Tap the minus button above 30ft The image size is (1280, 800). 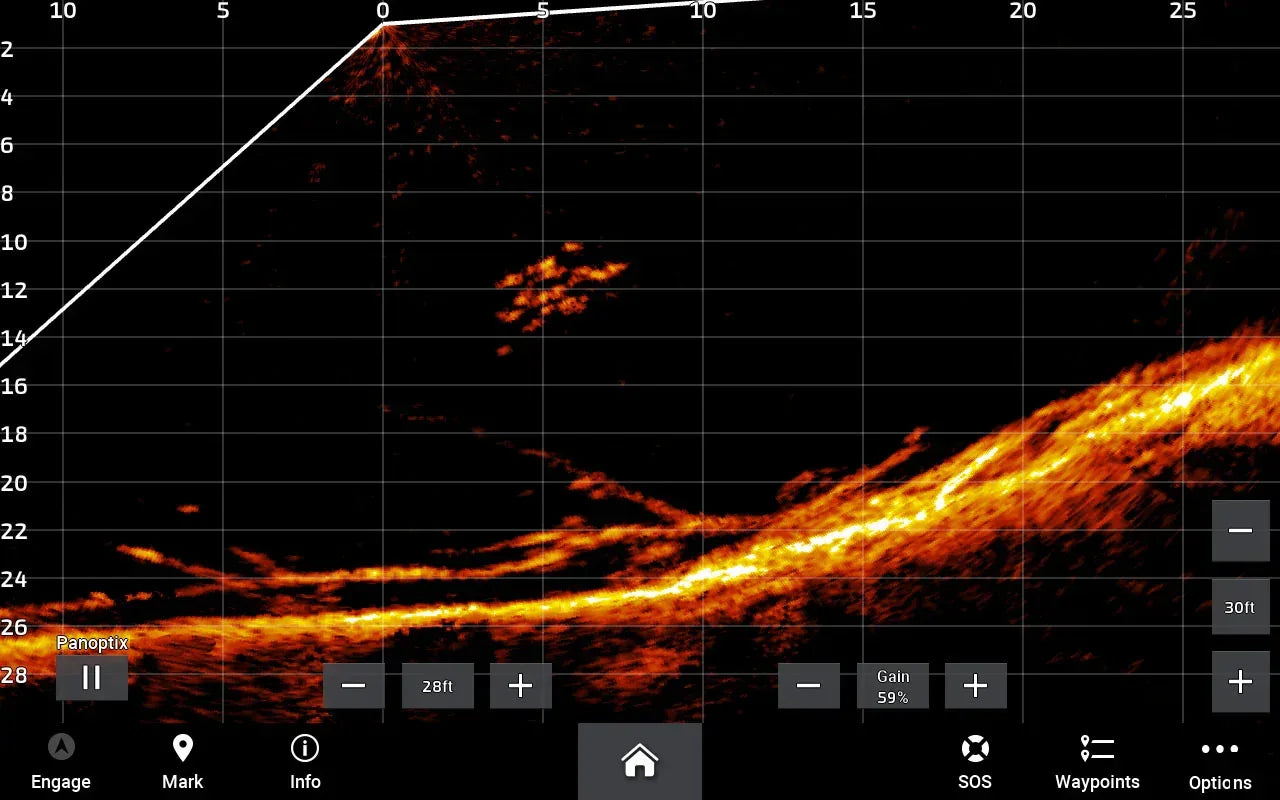click(1240, 531)
